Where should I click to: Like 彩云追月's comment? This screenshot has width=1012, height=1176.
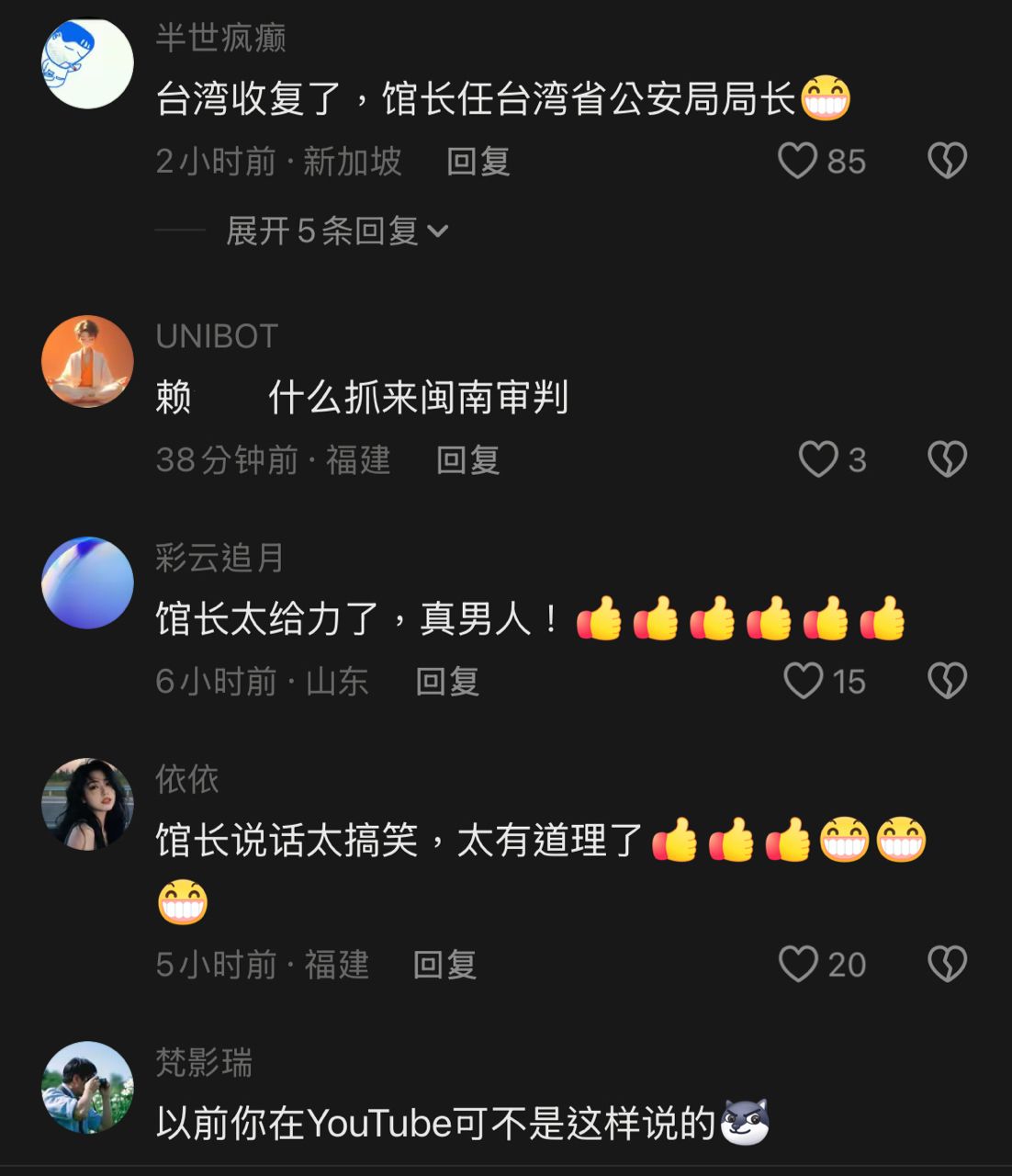pyautogui.click(x=803, y=681)
